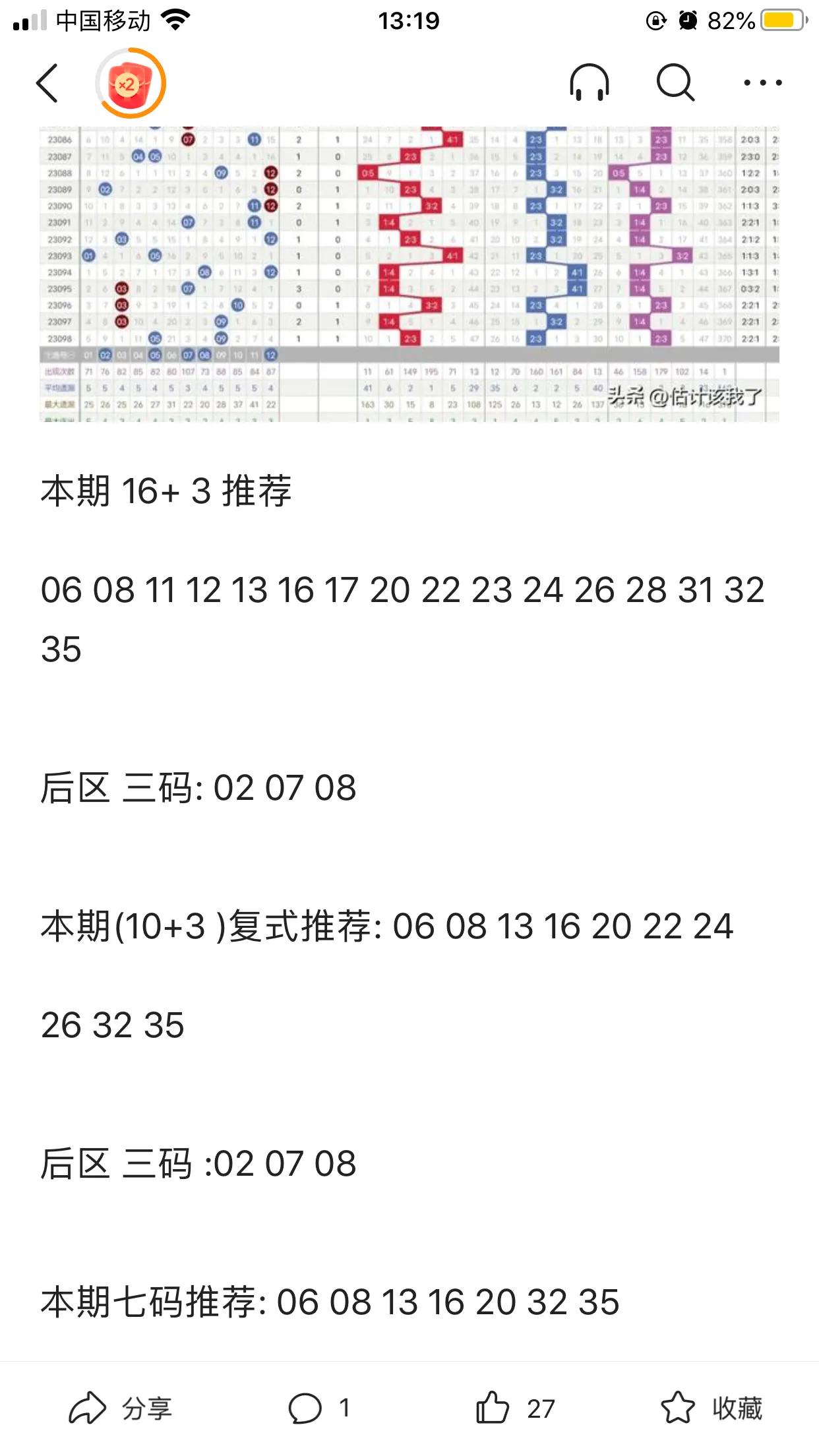Open the three-dot overflow menu
The height and width of the screenshot is (1456, 819).
click(762, 83)
